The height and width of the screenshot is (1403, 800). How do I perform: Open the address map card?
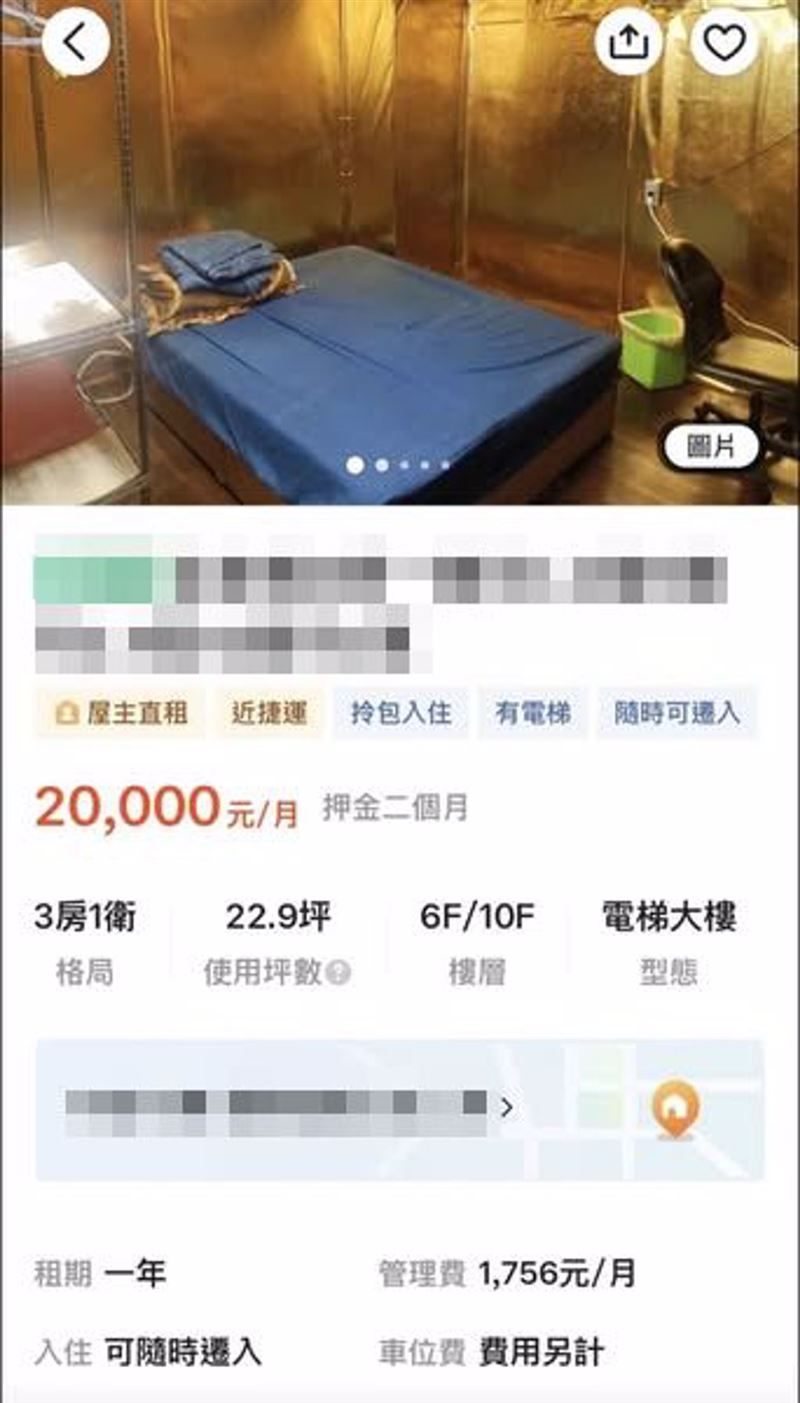pos(400,1110)
